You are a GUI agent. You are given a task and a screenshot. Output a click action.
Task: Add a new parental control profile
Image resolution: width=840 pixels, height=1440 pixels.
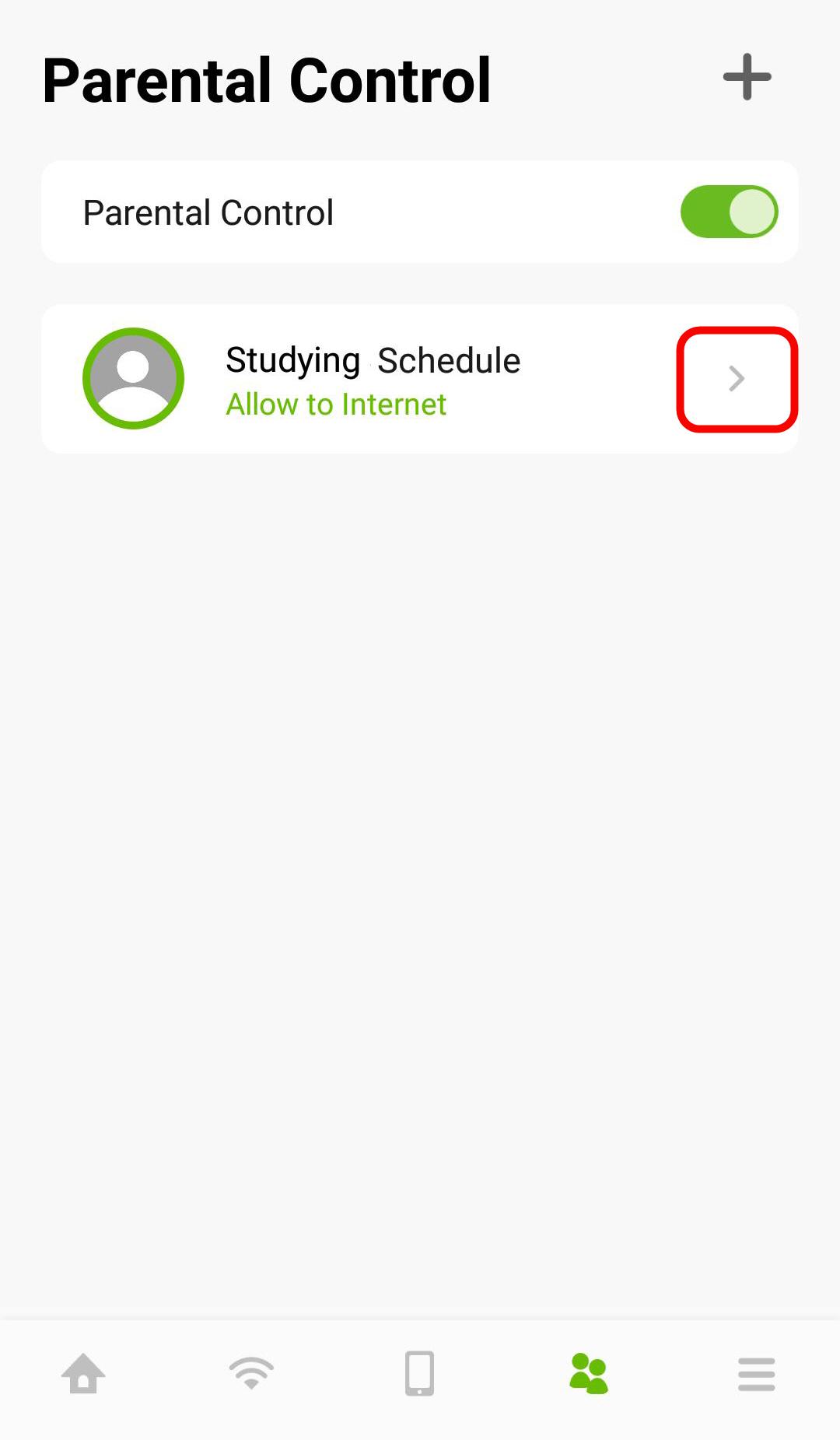coord(747,77)
